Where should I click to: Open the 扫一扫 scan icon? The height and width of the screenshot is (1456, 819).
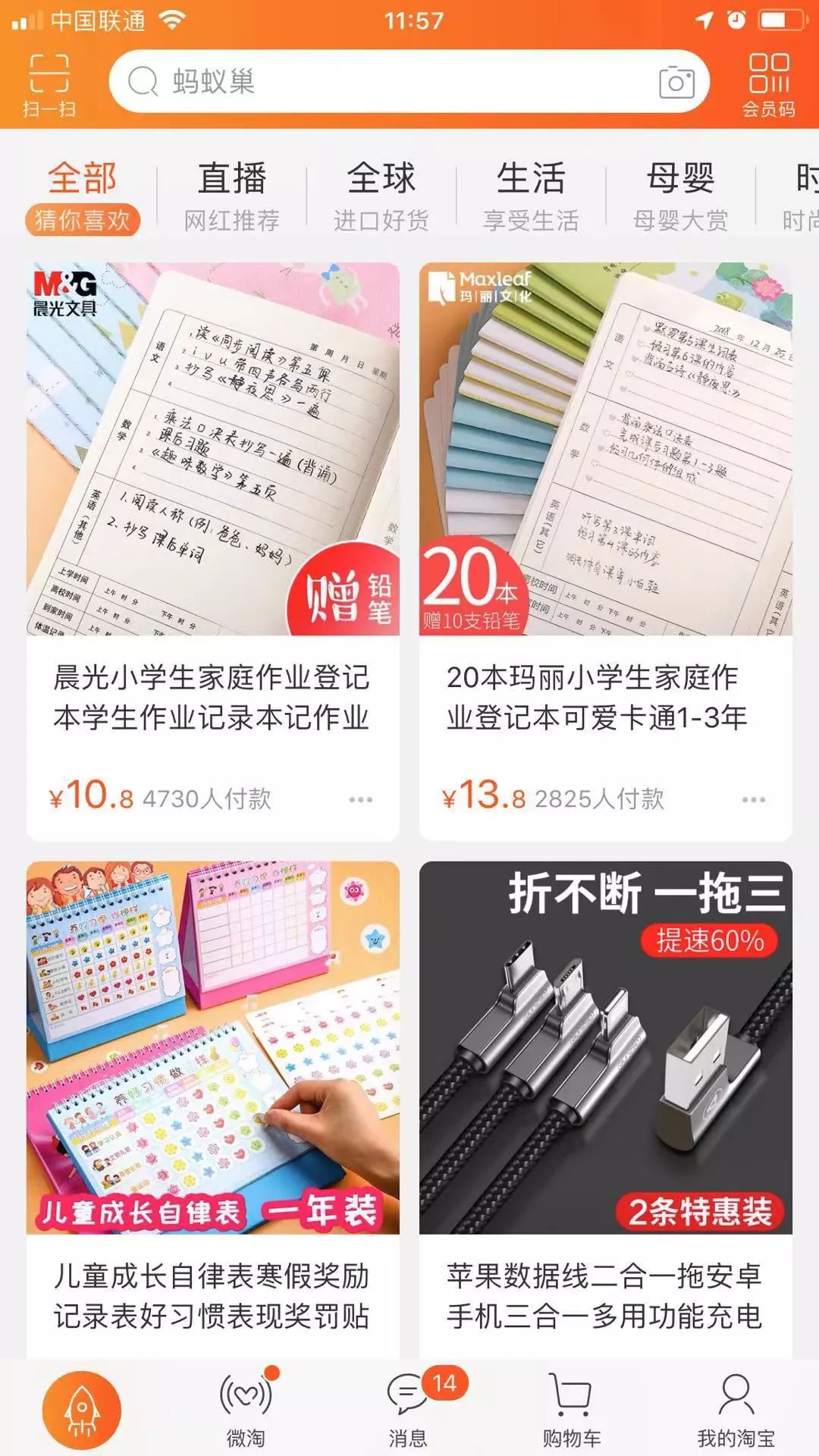49,84
